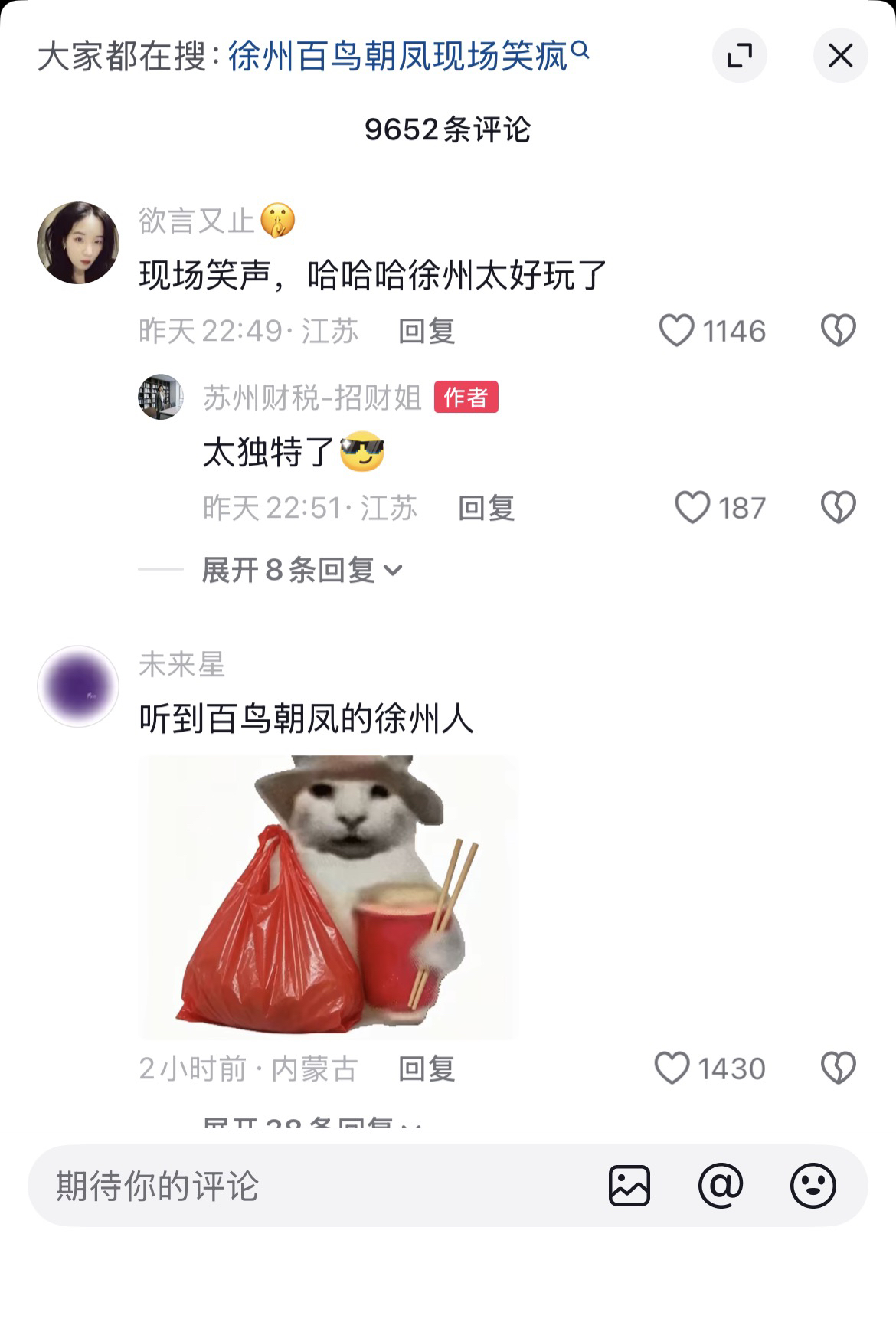Reply to 苏州财税-招财姐's comment
Viewport: 896px width, 1319px height.
pos(486,509)
